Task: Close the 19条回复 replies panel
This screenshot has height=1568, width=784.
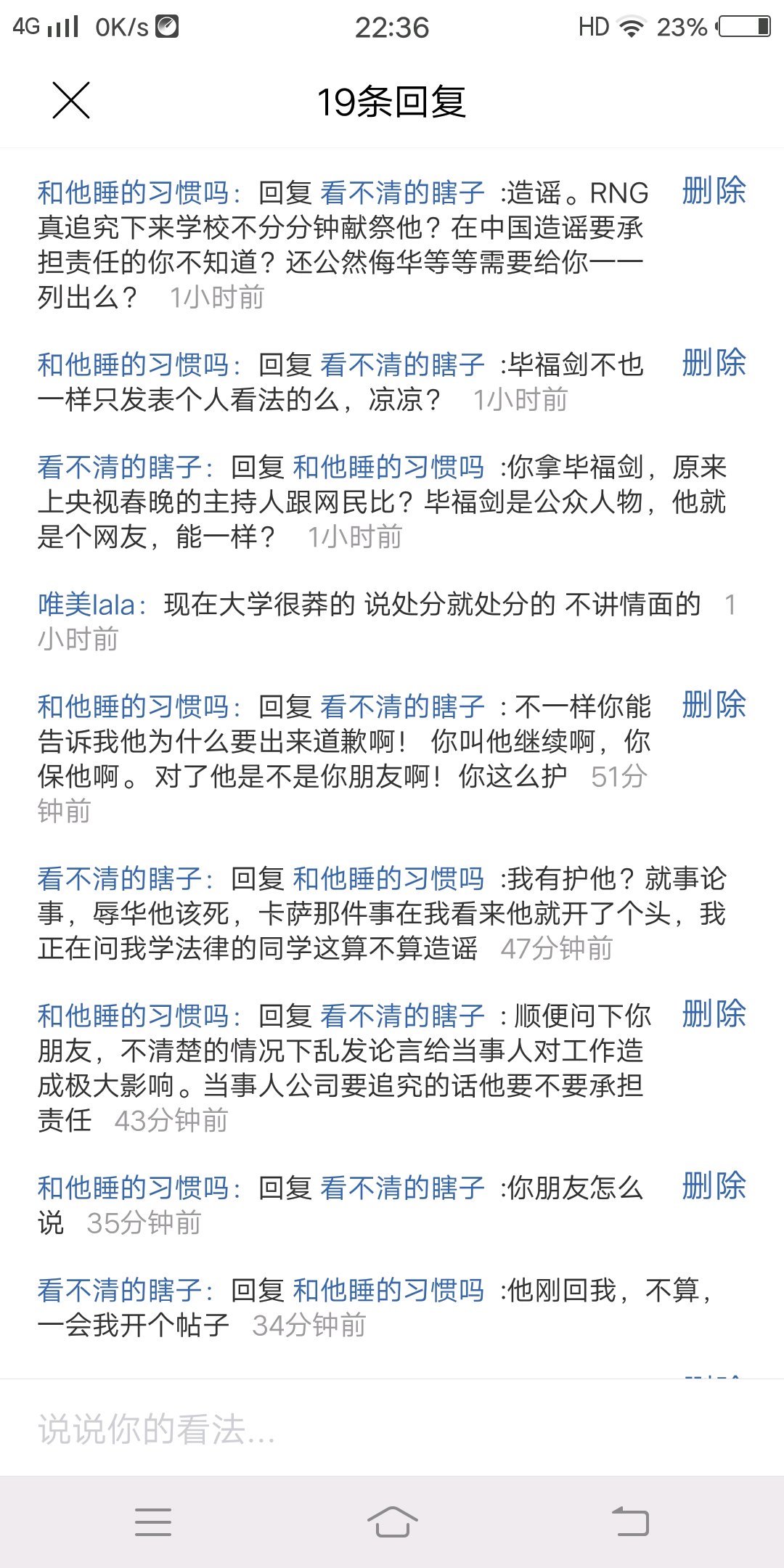Action: 71,100
